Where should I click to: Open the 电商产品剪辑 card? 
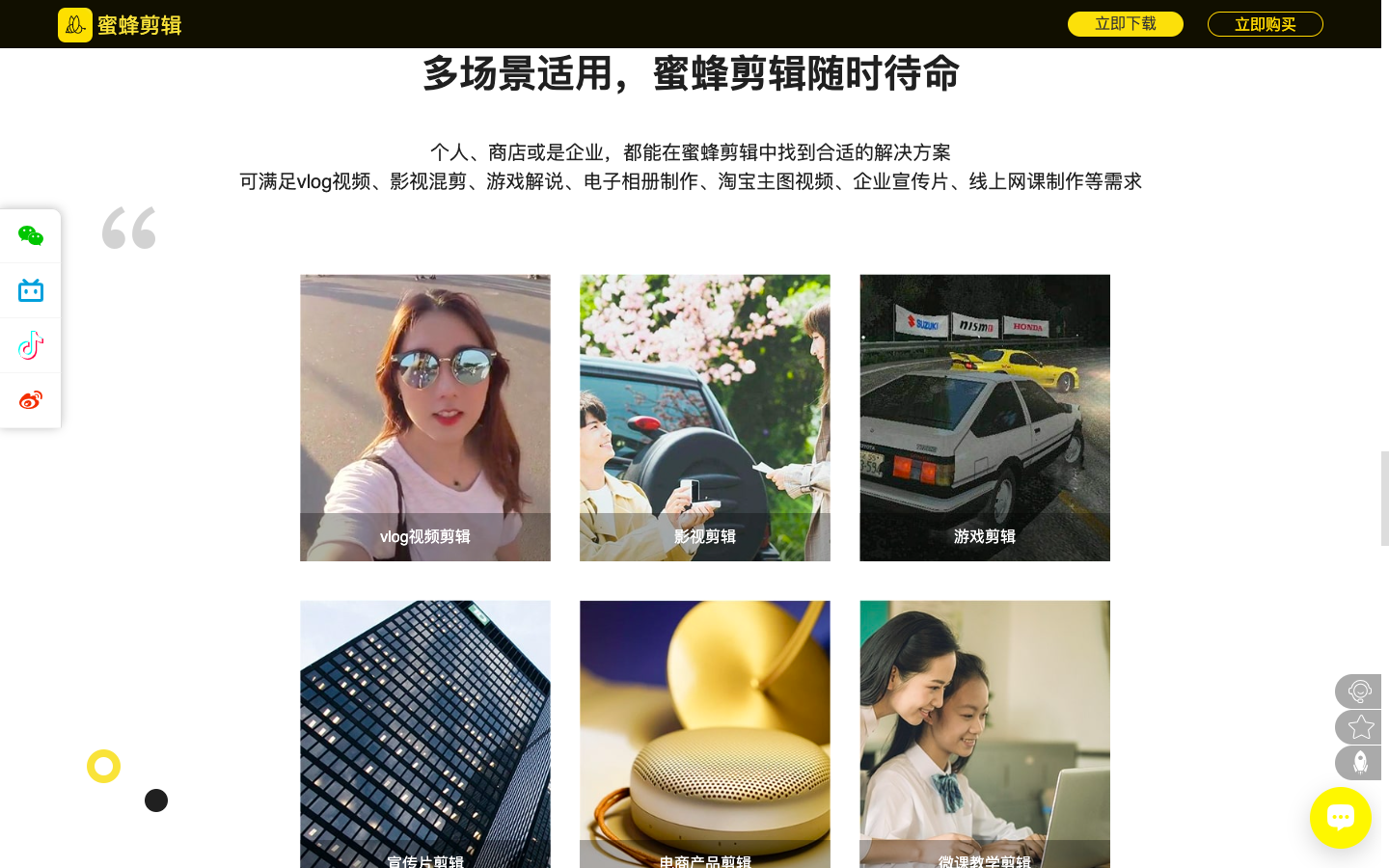(704, 733)
